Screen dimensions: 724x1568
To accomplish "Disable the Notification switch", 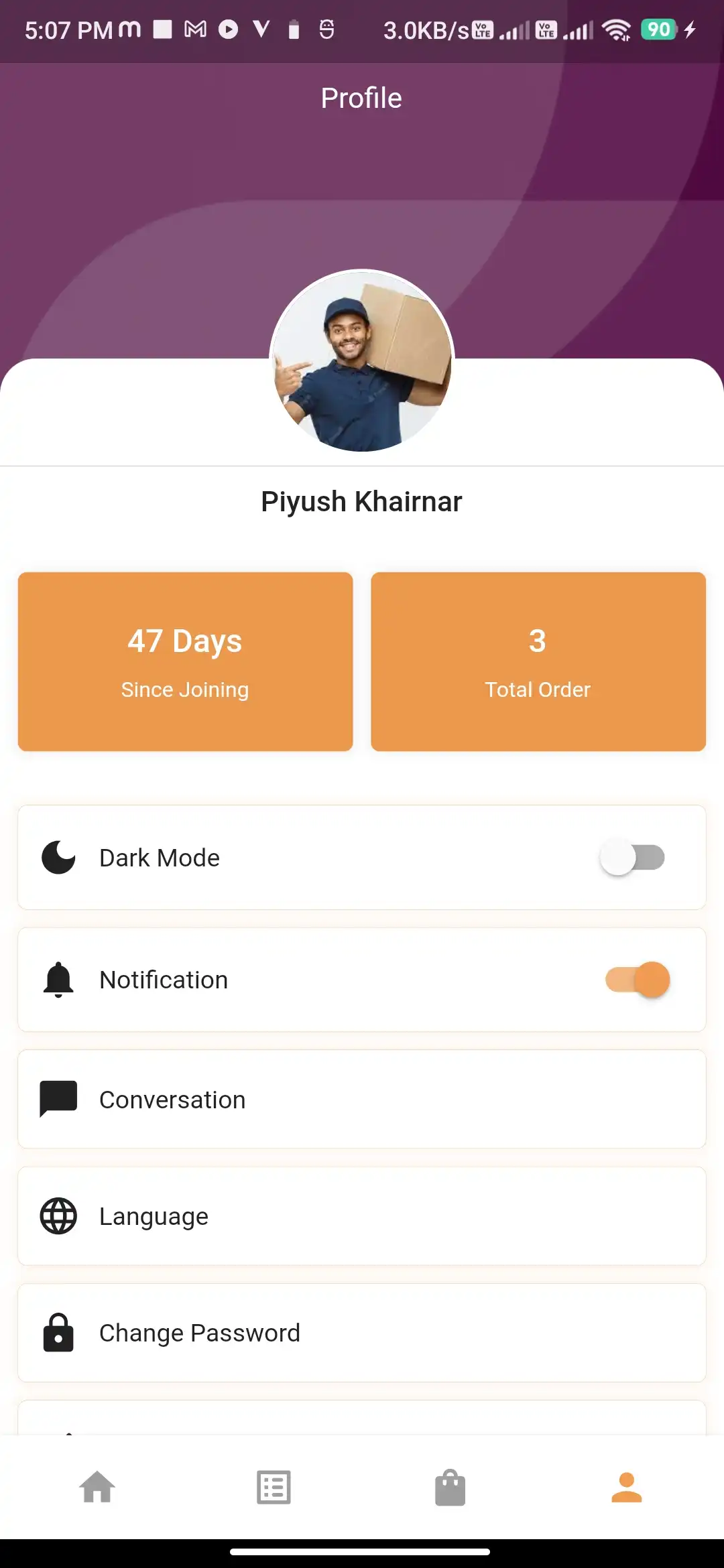I will click(x=634, y=979).
